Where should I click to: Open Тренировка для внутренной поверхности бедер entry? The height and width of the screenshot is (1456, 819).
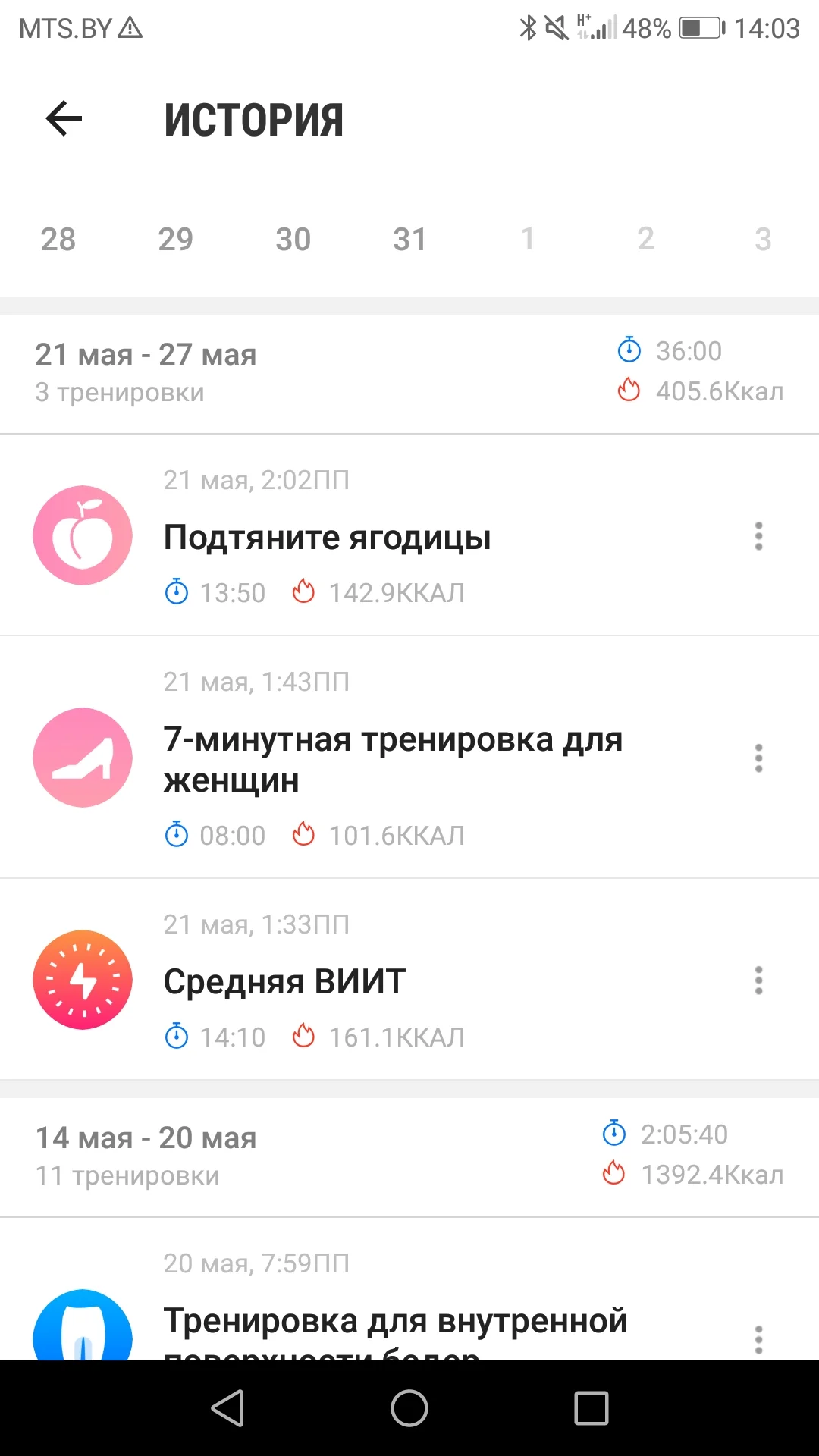click(x=396, y=1322)
